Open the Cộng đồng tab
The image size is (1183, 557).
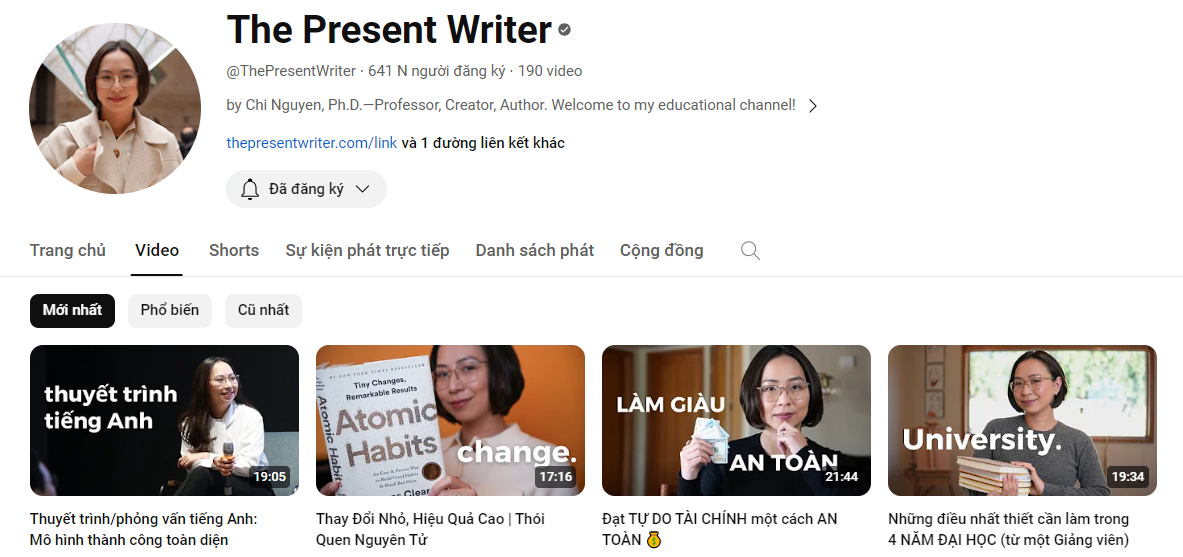(661, 251)
